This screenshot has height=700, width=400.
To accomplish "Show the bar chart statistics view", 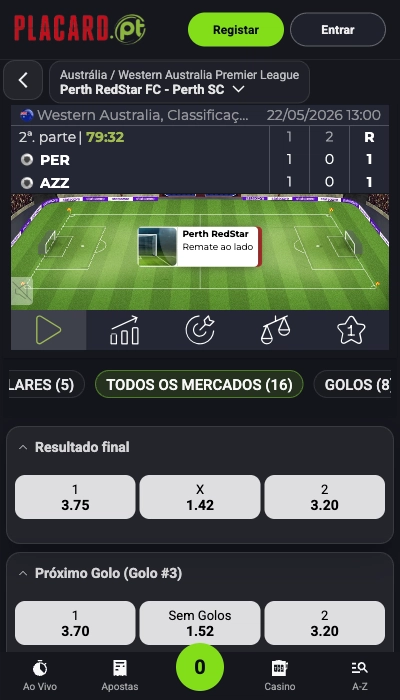I will (124, 330).
